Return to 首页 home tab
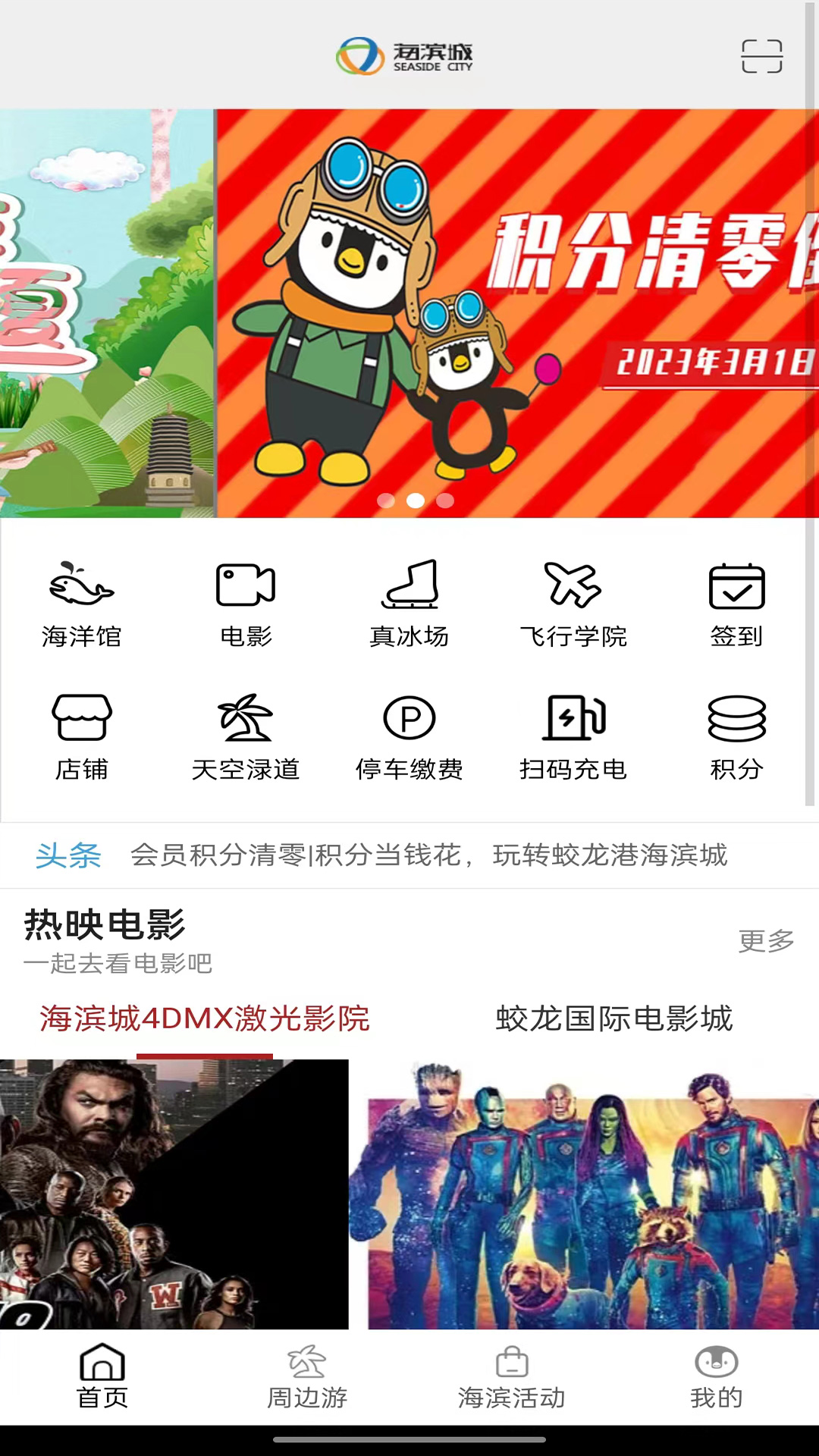The width and height of the screenshot is (819, 1456). [102, 1377]
